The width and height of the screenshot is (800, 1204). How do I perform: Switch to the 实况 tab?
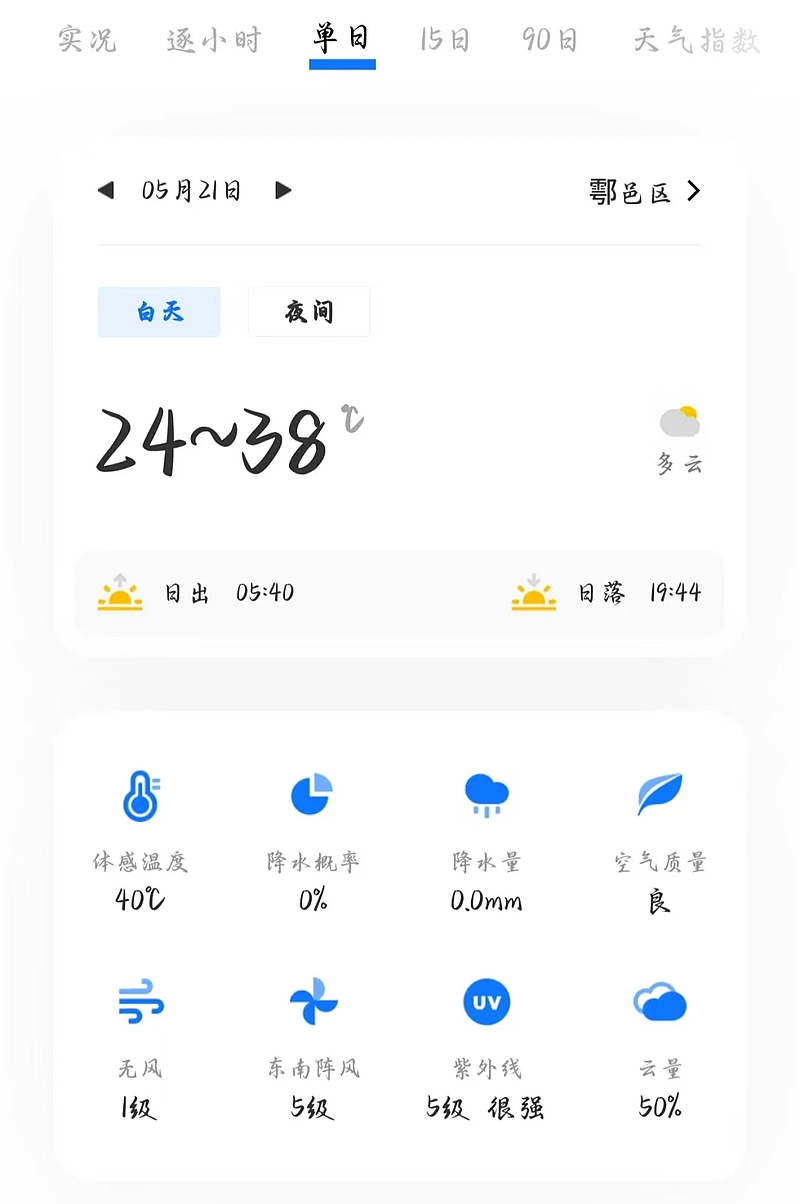(x=86, y=40)
